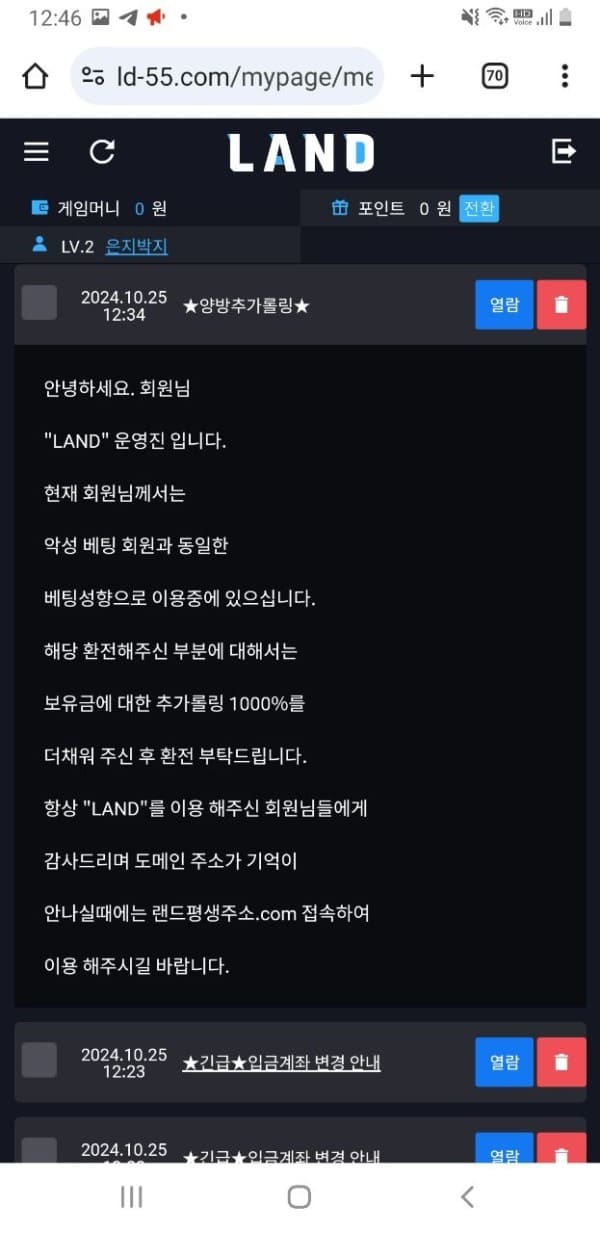Open the 은지박지 profile link
The width and height of the screenshot is (600, 1233).
coord(137,245)
